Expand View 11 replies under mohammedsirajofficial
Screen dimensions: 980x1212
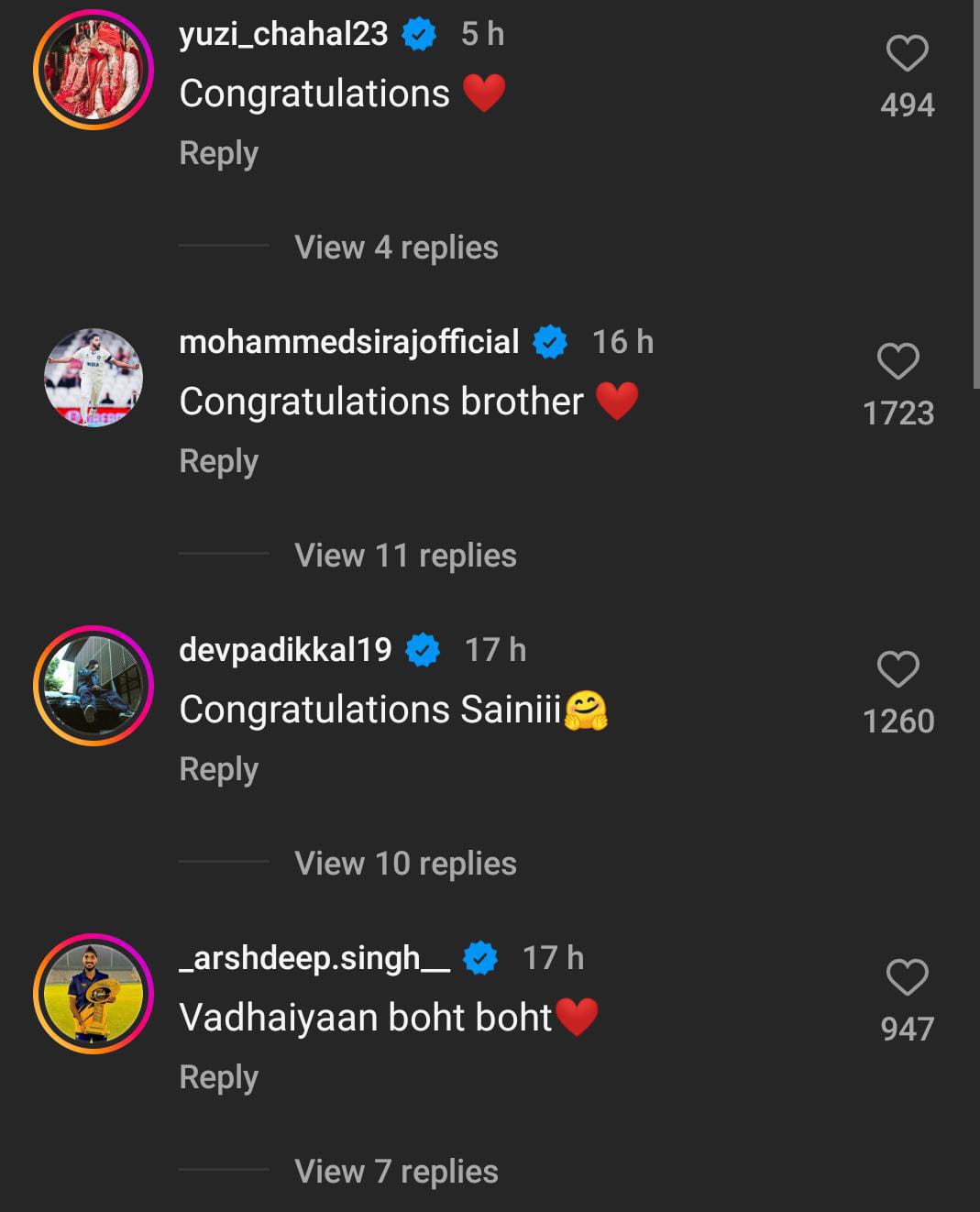(x=405, y=556)
